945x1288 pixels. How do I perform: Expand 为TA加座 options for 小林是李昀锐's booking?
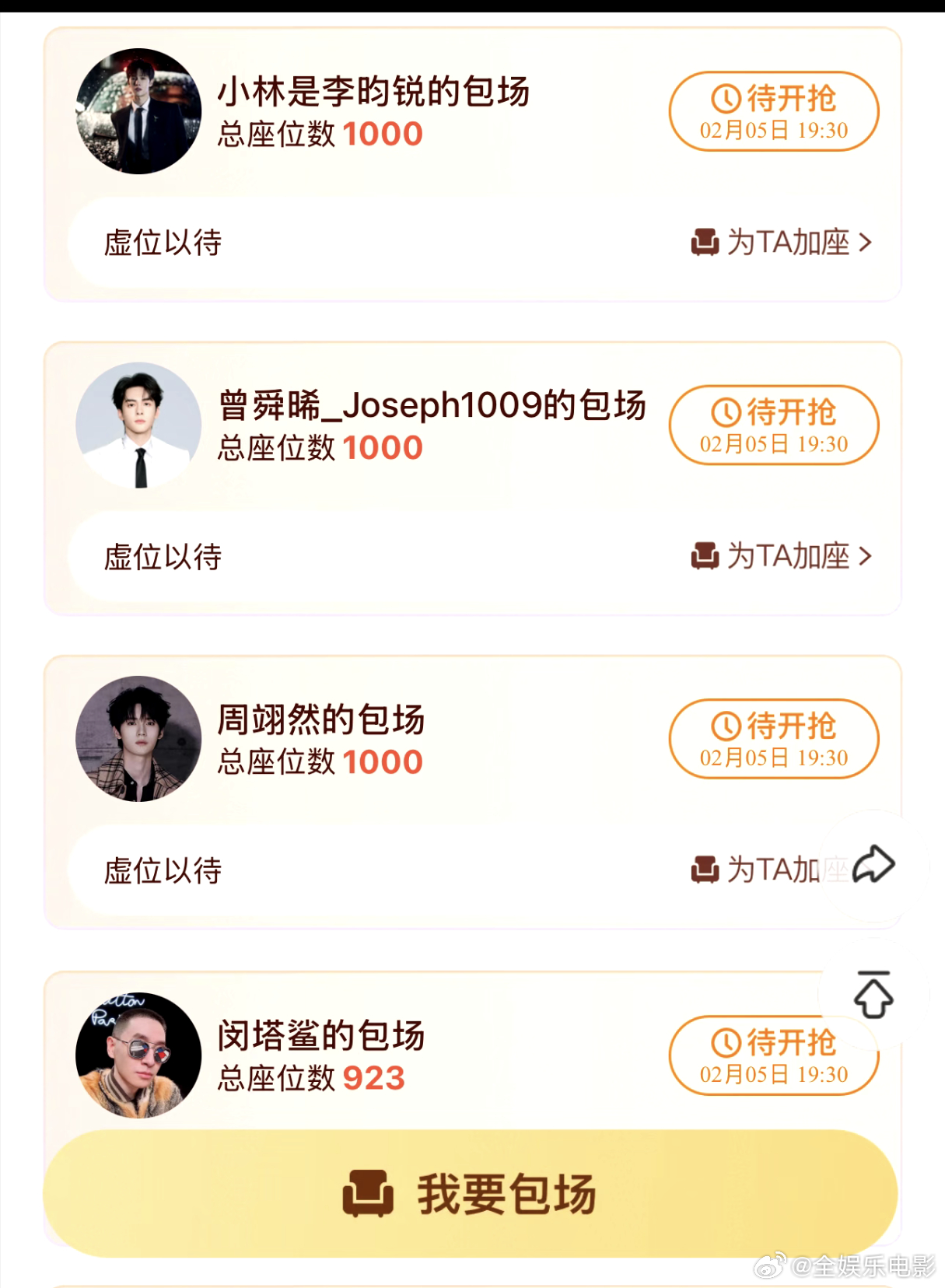coord(863,243)
